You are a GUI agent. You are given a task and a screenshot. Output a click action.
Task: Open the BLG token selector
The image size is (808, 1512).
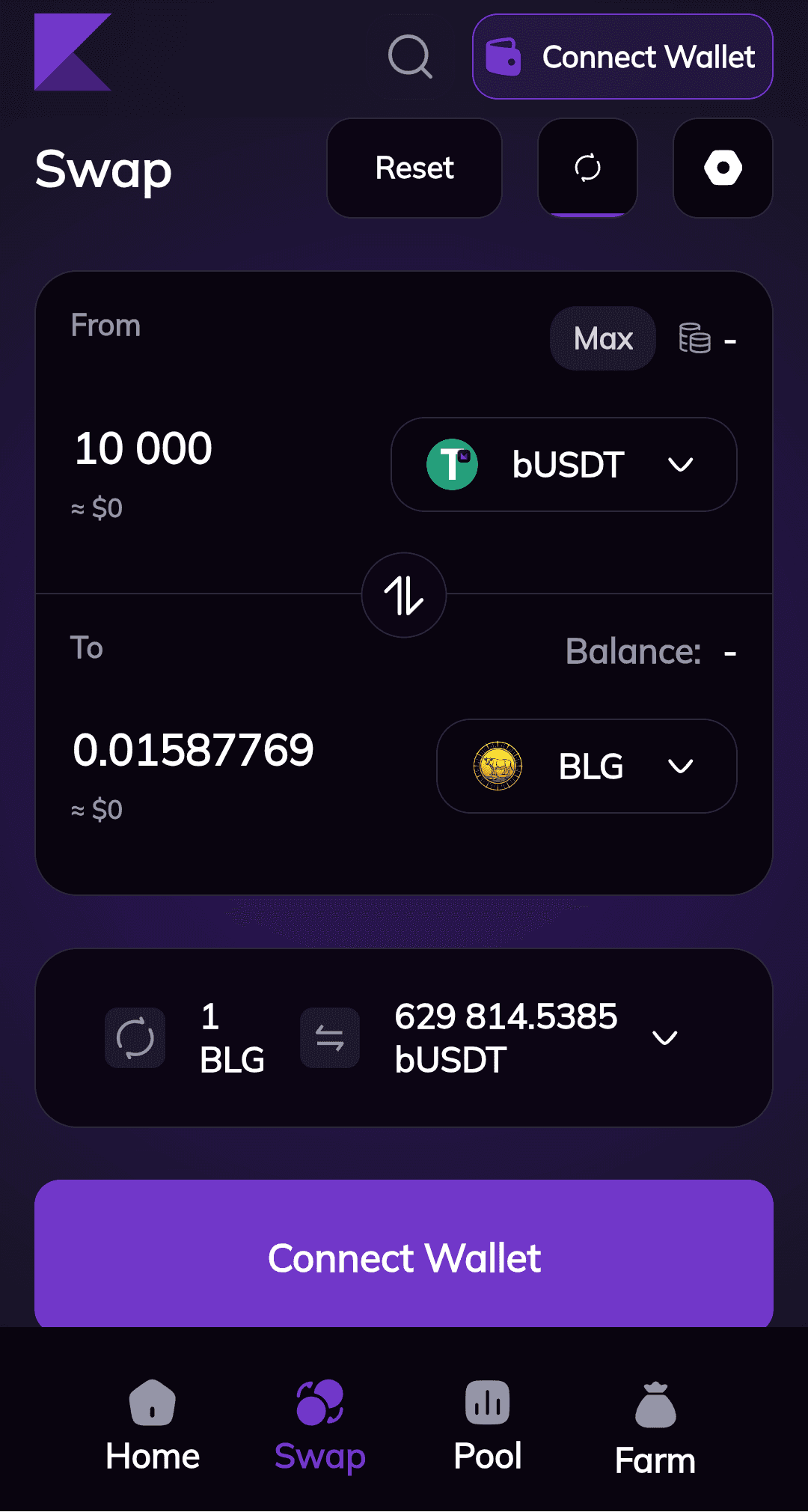point(586,766)
